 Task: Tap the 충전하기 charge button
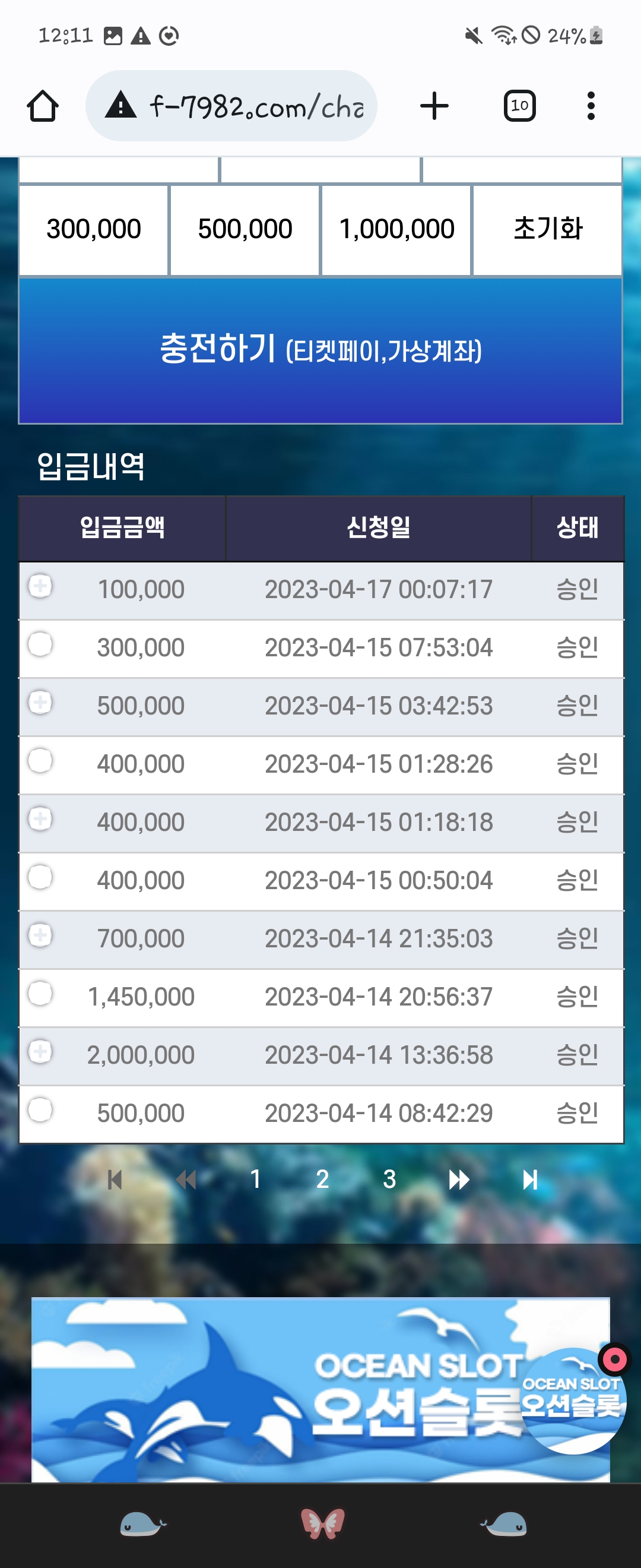click(x=320, y=350)
